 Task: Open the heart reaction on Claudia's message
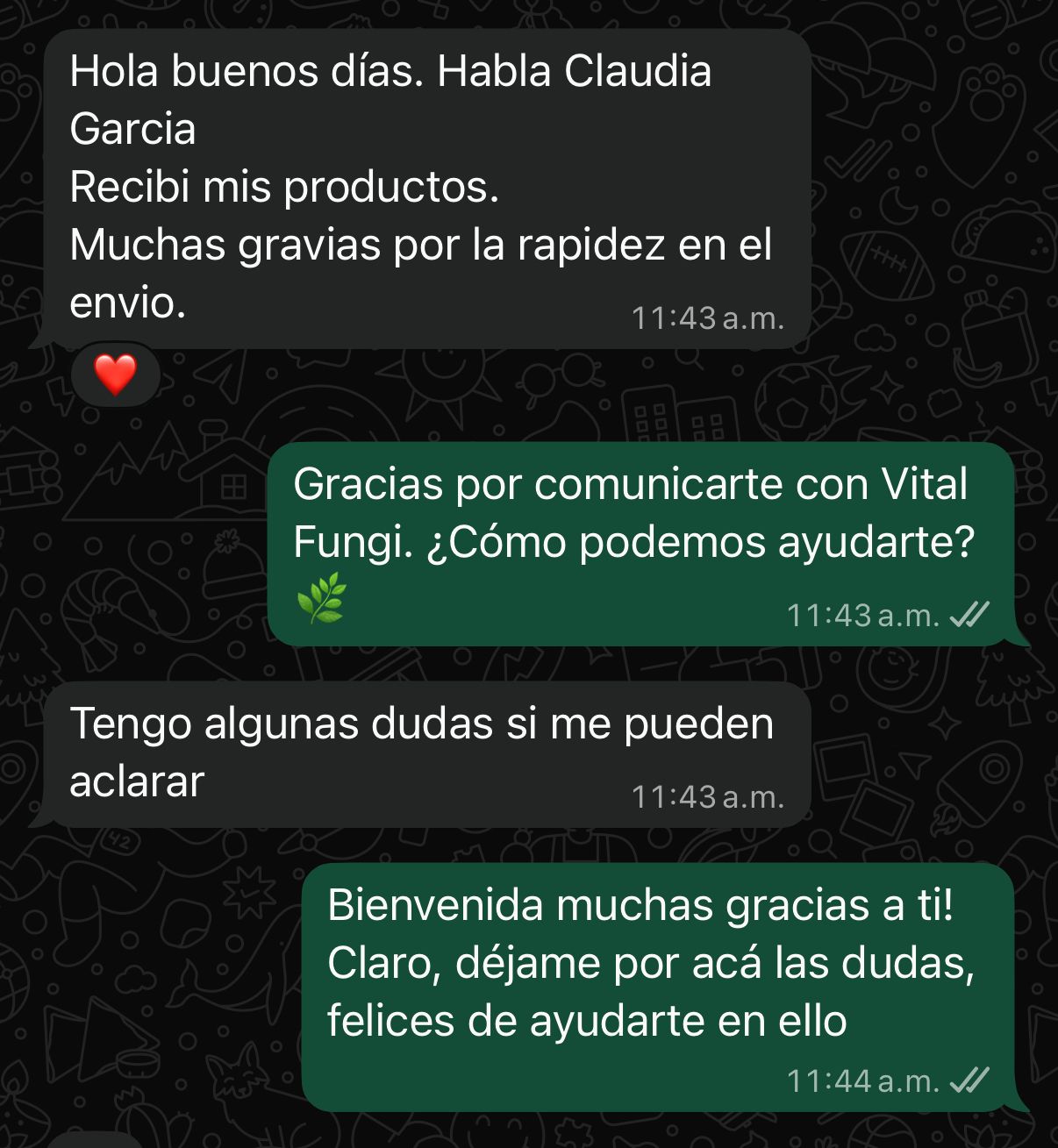pyautogui.click(x=116, y=375)
